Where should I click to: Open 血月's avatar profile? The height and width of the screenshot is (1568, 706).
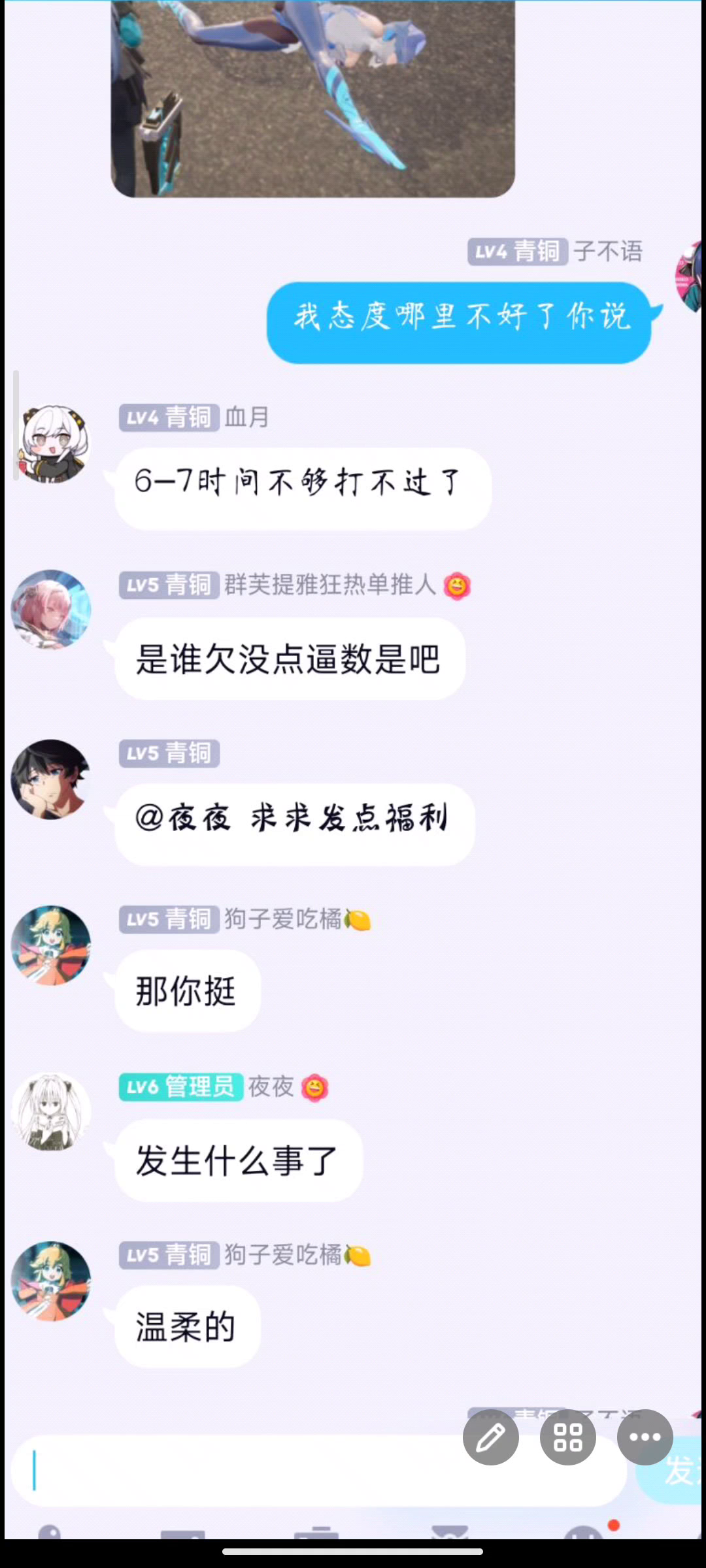tap(51, 444)
